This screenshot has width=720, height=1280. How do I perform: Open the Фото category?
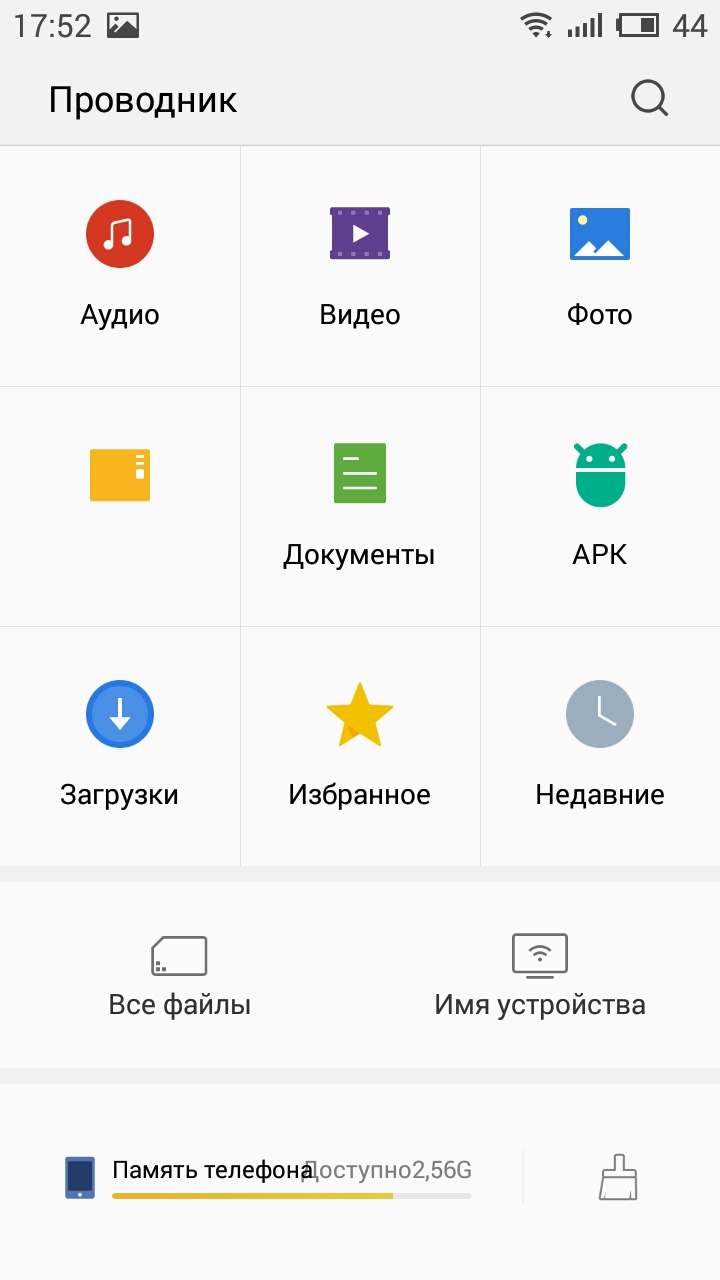click(x=600, y=266)
